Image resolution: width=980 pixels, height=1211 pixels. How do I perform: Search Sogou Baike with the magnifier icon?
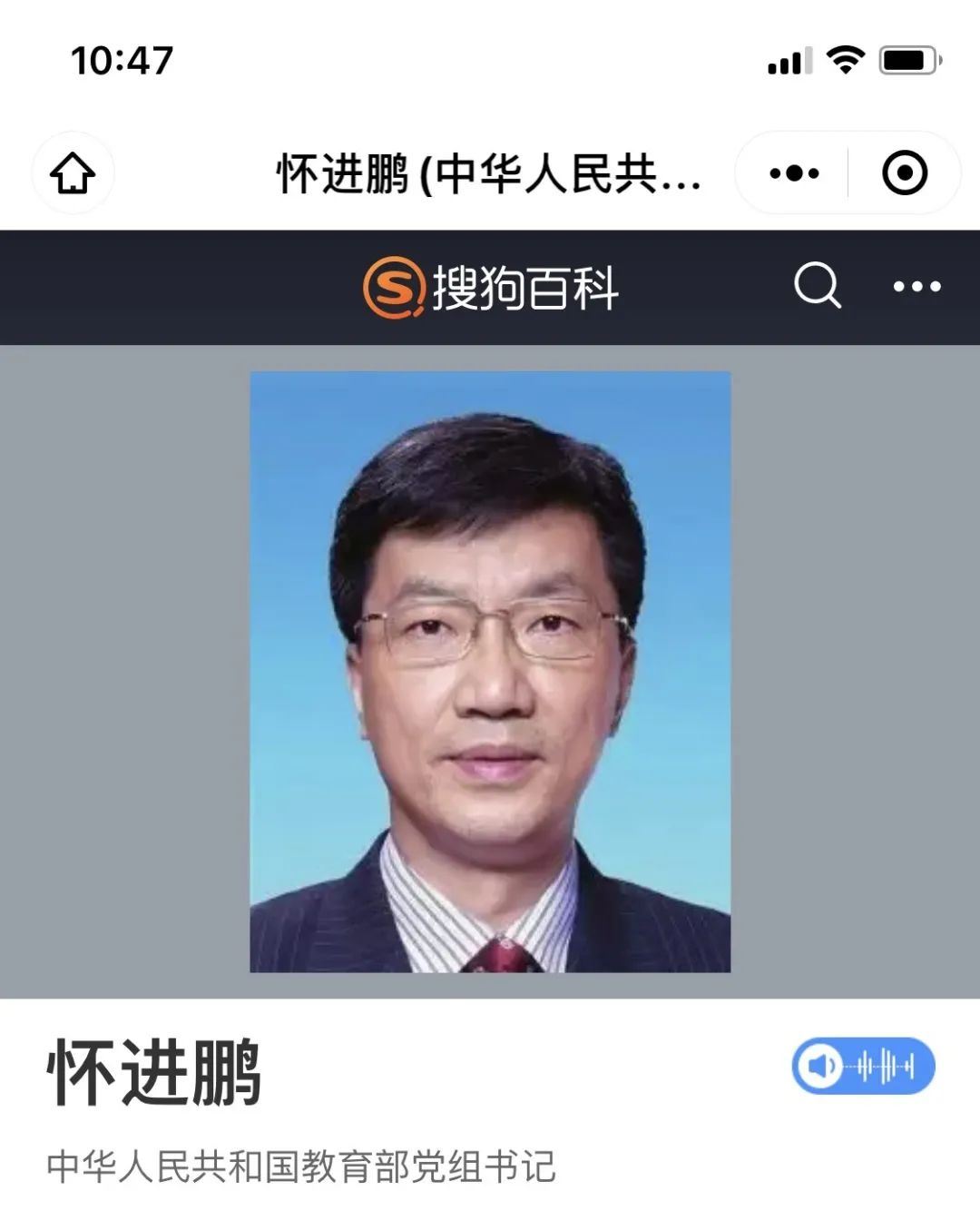click(x=818, y=286)
